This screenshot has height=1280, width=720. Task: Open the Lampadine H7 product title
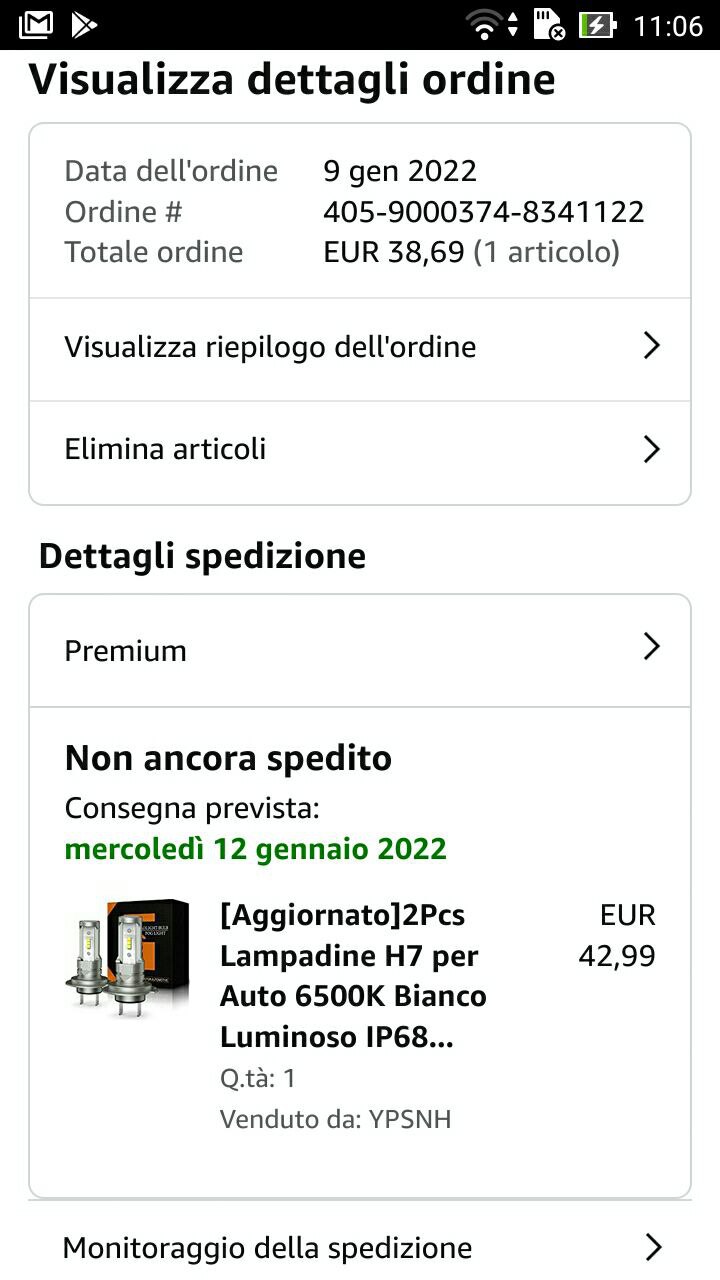[353, 976]
